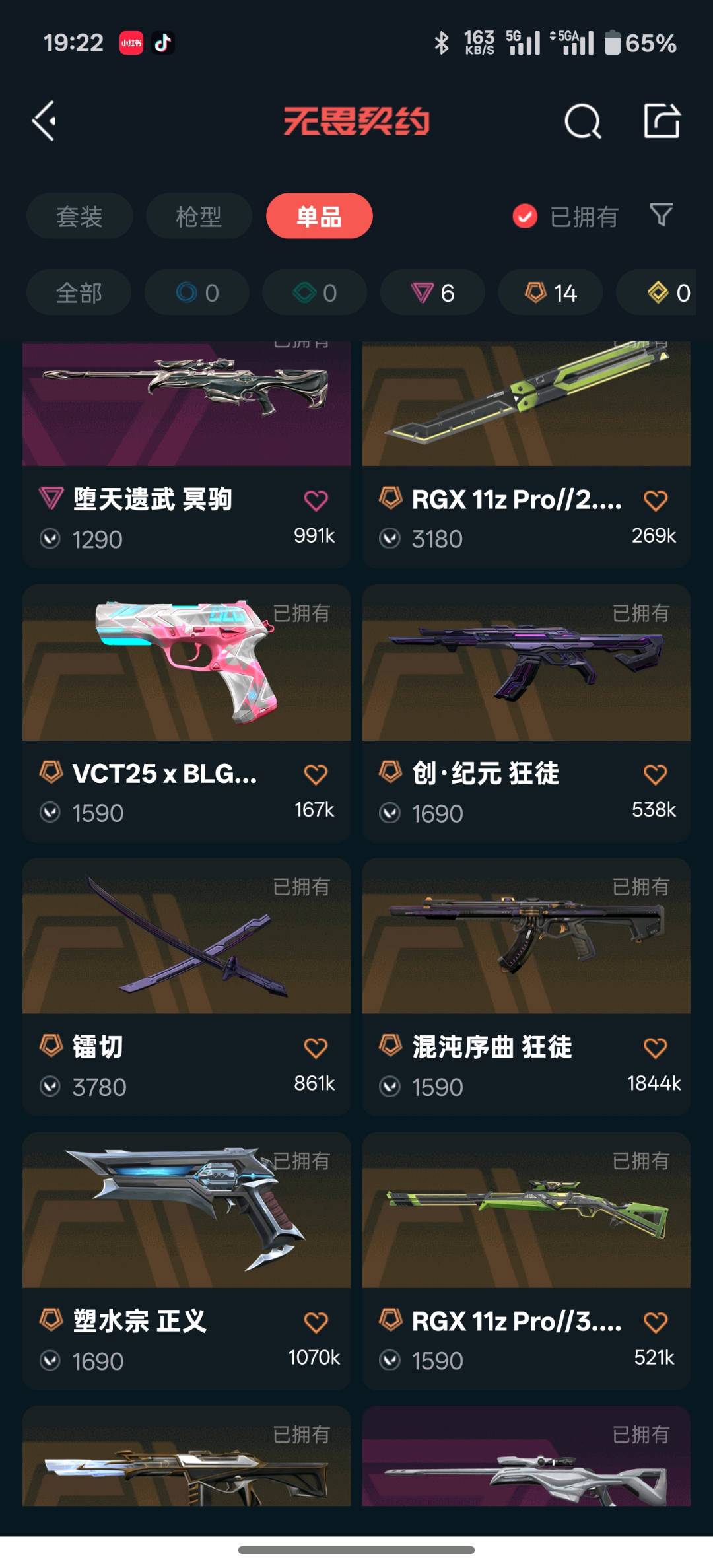
Task: Favorite the 创·纪元 狂徒 skin
Action: (x=655, y=774)
